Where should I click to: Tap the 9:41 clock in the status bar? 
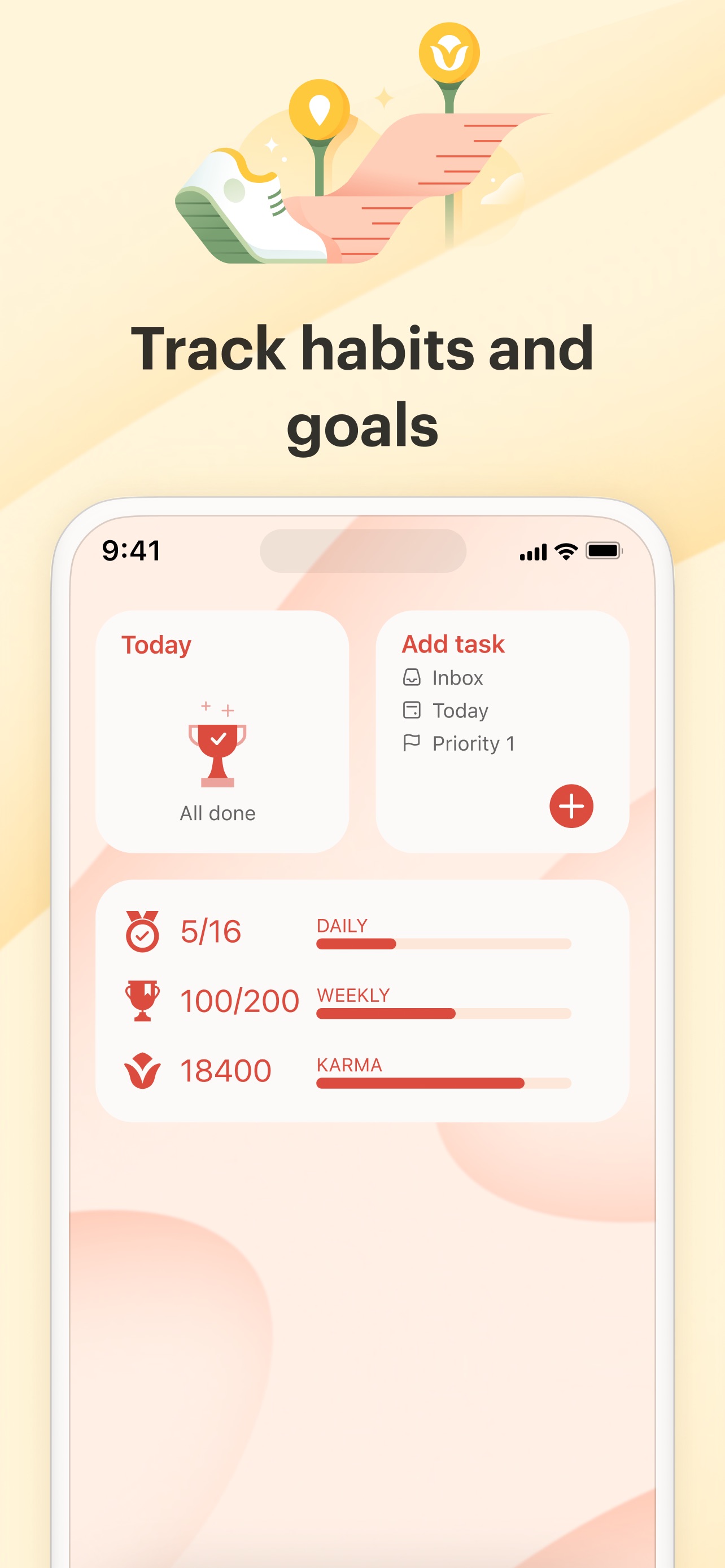pyautogui.click(x=130, y=551)
